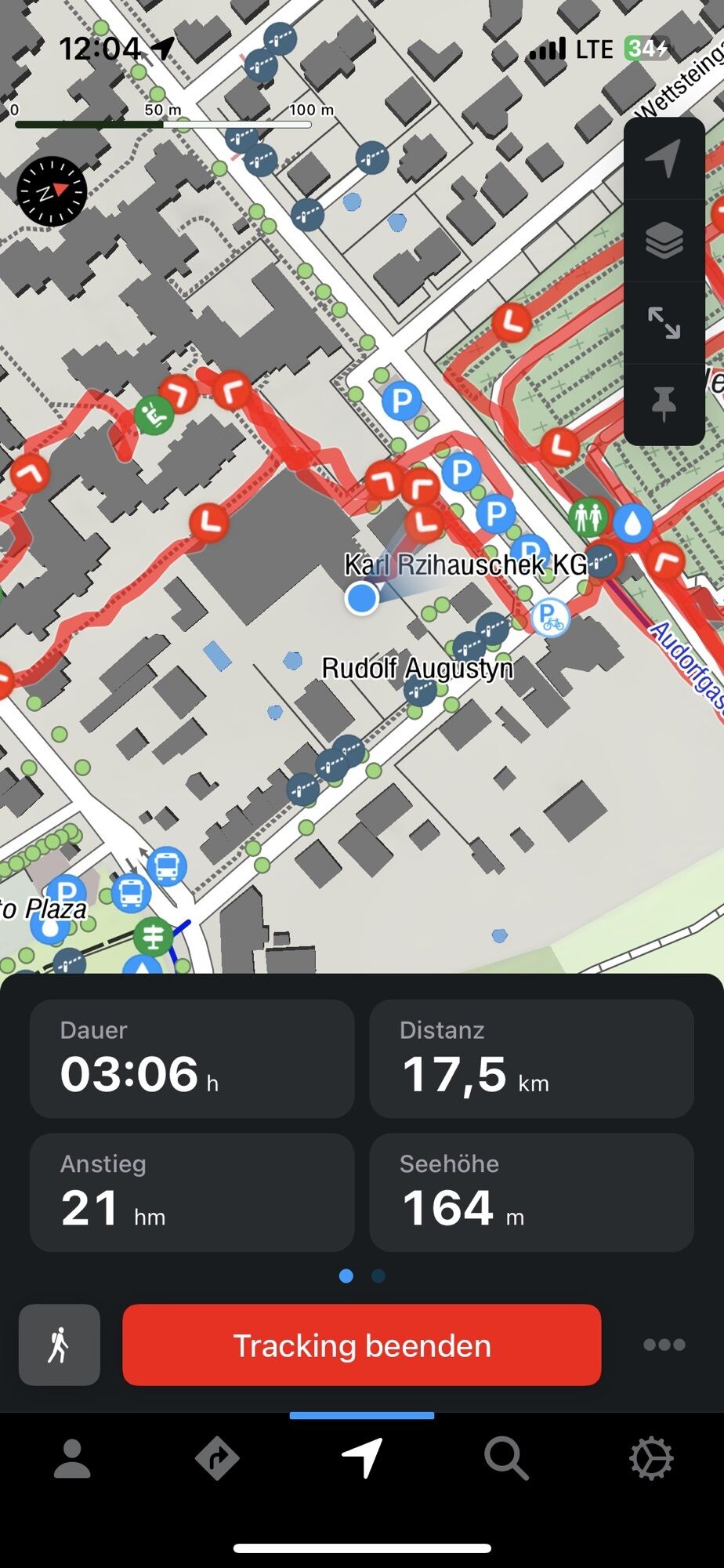Go to second stats page dot
The image size is (724, 1568).
pos(378,1276)
